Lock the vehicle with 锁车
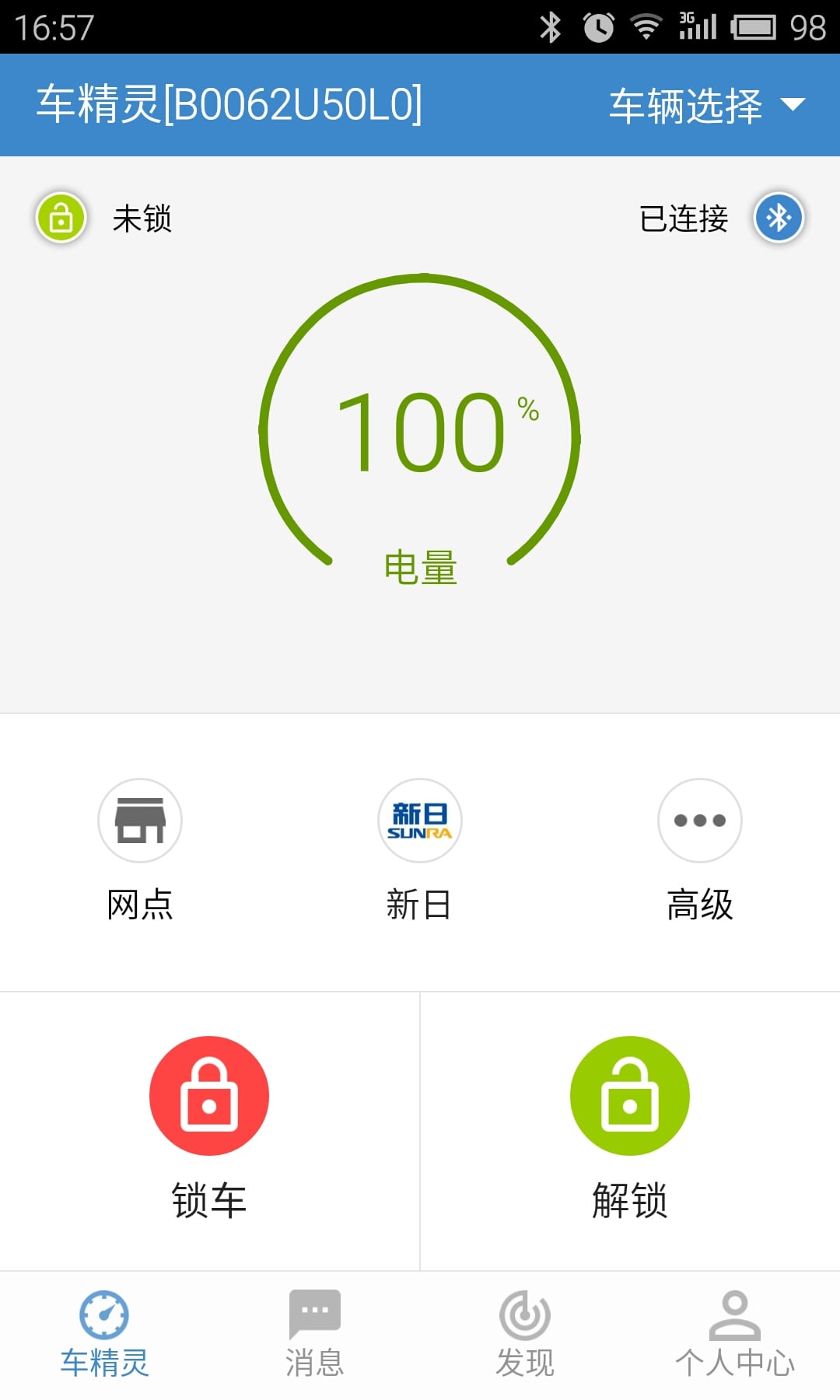 pyautogui.click(x=209, y=1129)
